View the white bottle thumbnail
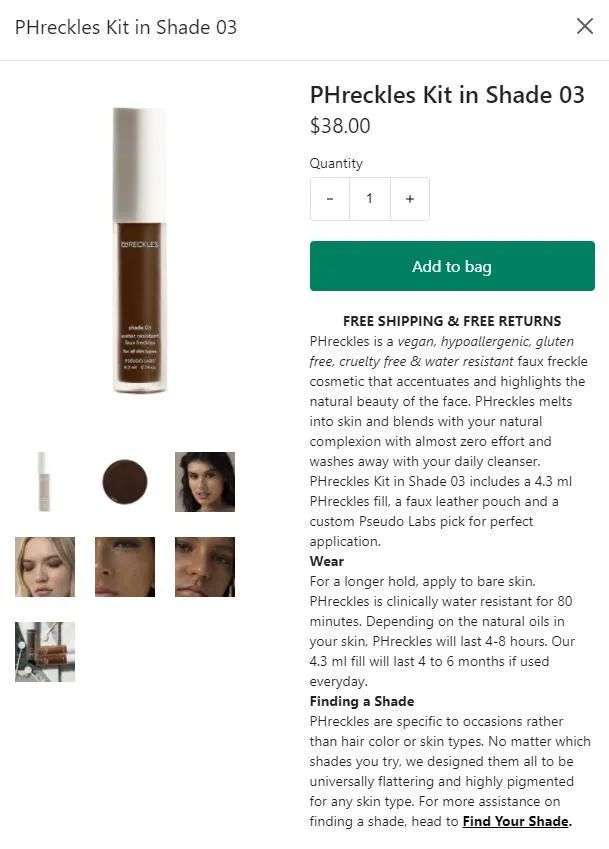Screen dimensions: 609x849 coord(44,482)
